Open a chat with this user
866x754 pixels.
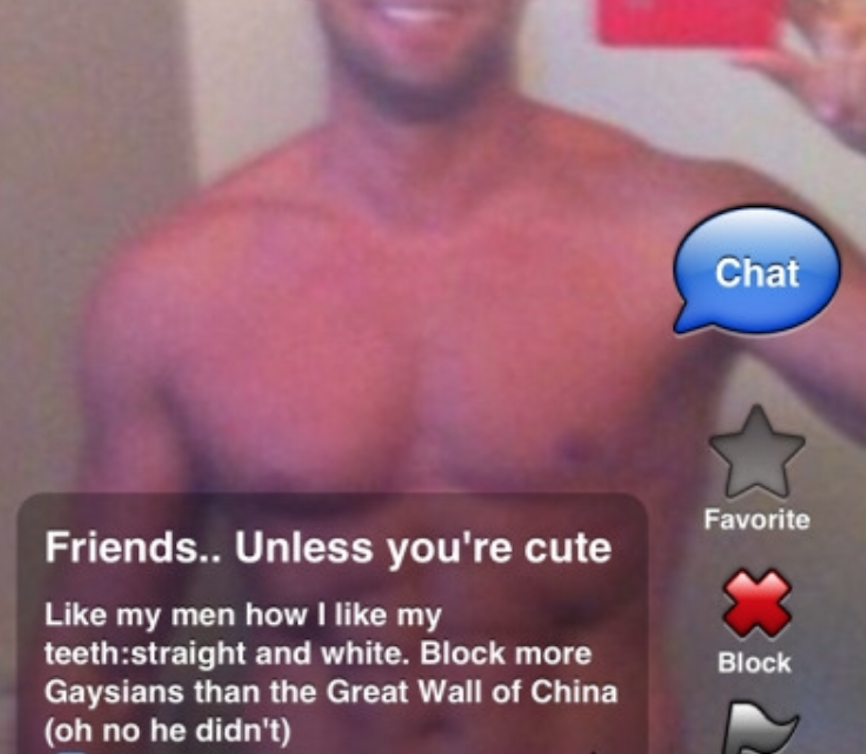(757, 272)
